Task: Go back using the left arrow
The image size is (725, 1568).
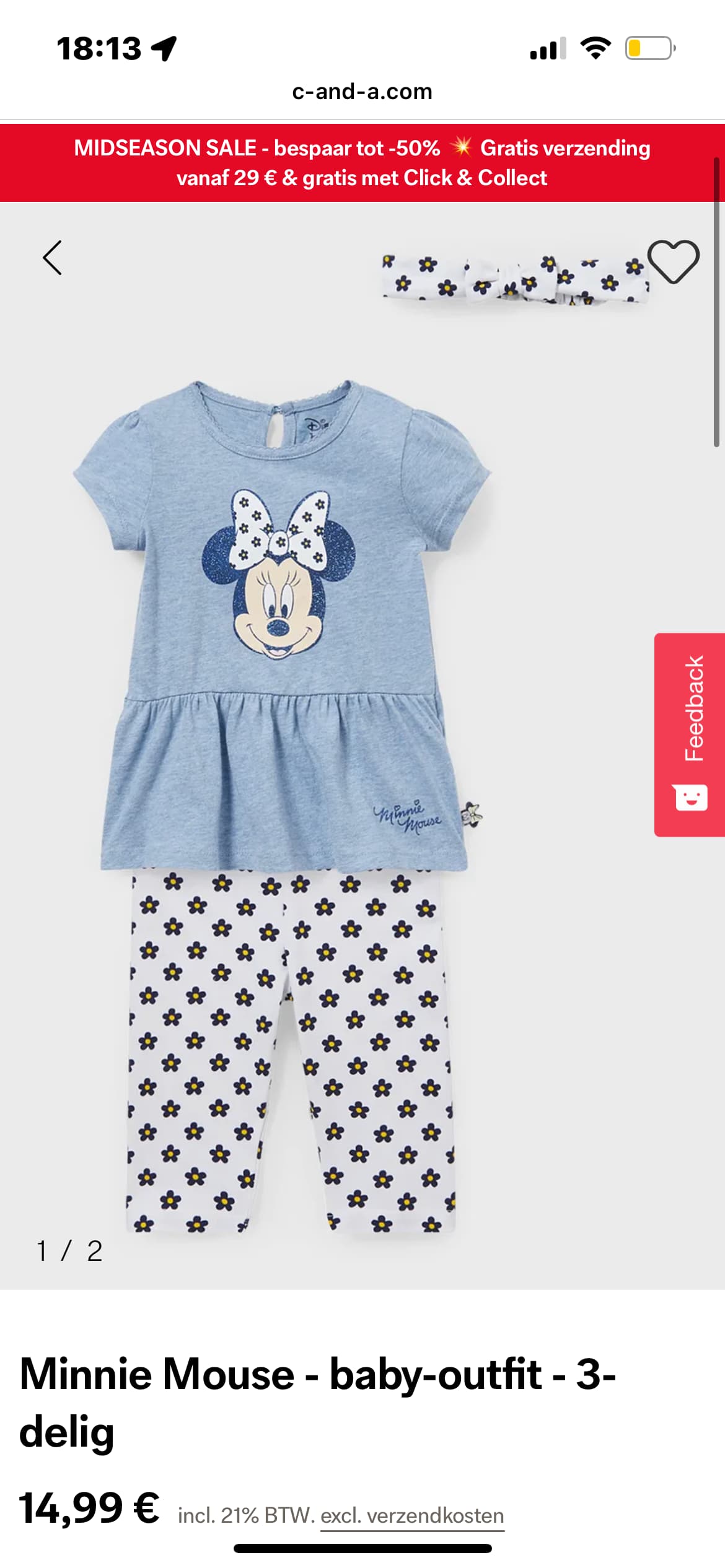Action: tap(53, 258)
